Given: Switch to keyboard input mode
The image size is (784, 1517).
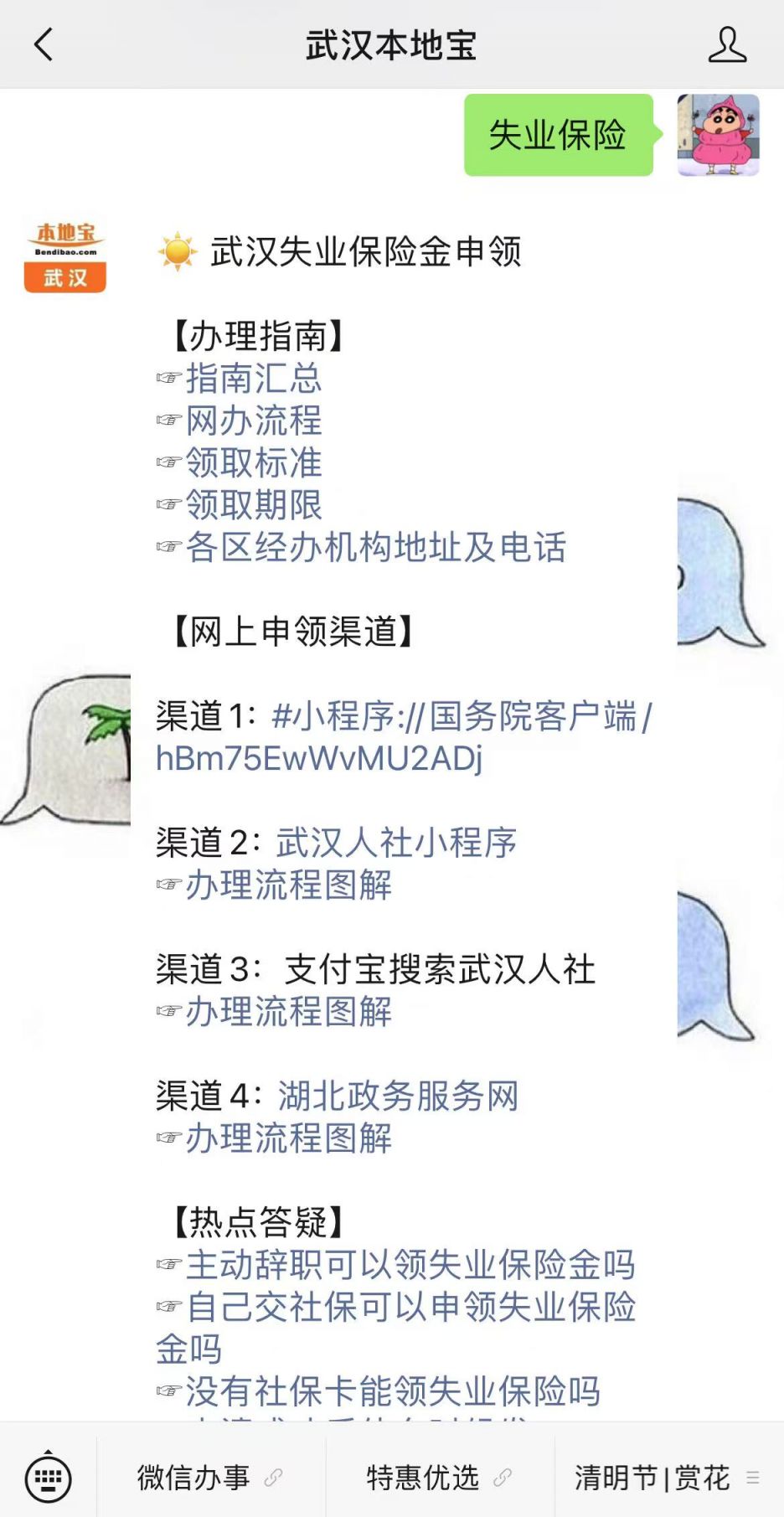Looking at the screenshot, I should point(48,1478).
